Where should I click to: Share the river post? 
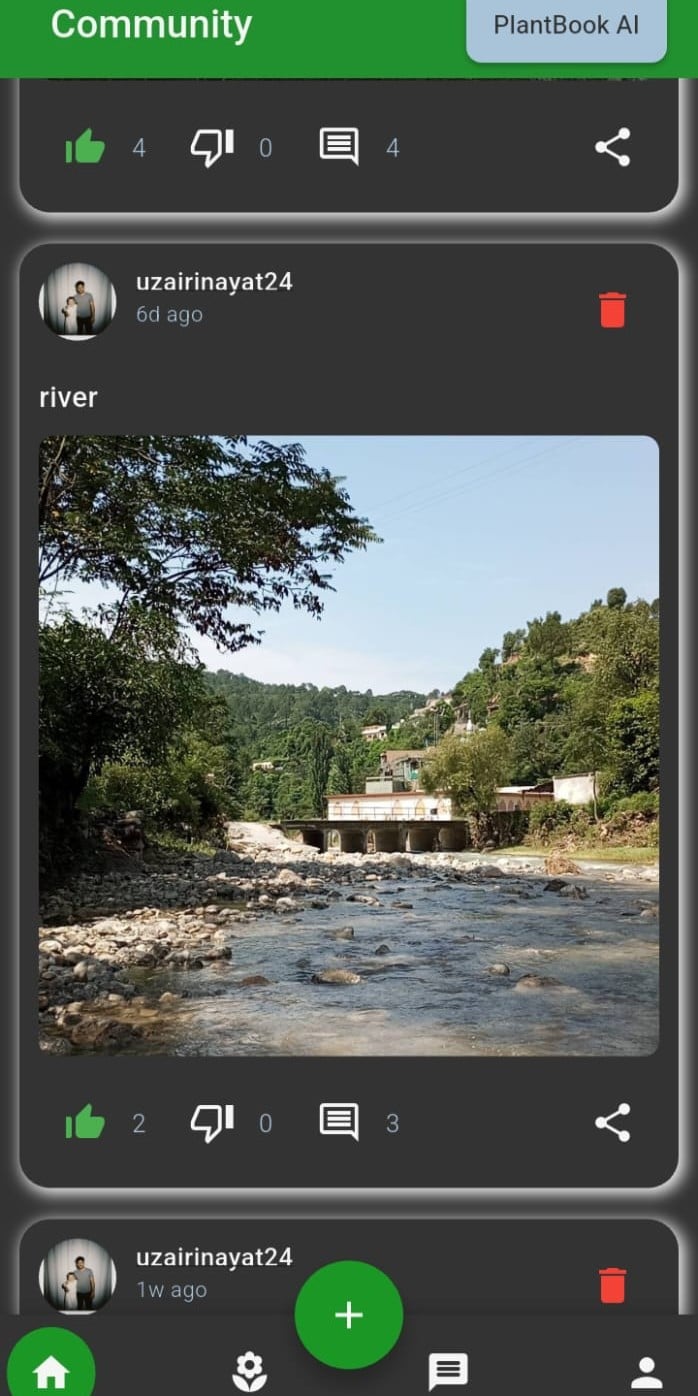(x=612, y=1122)
